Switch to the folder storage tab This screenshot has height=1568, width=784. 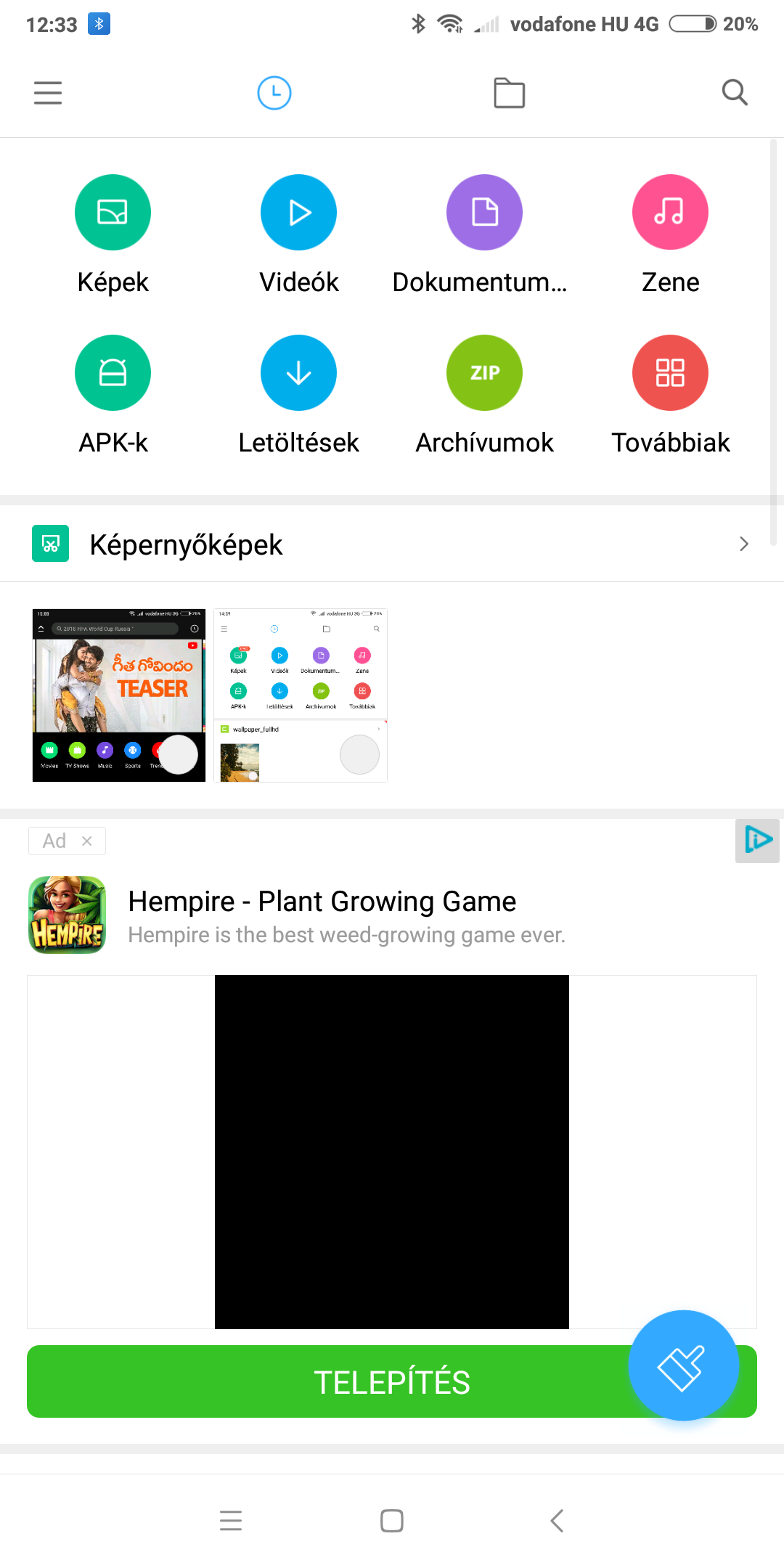510,93
